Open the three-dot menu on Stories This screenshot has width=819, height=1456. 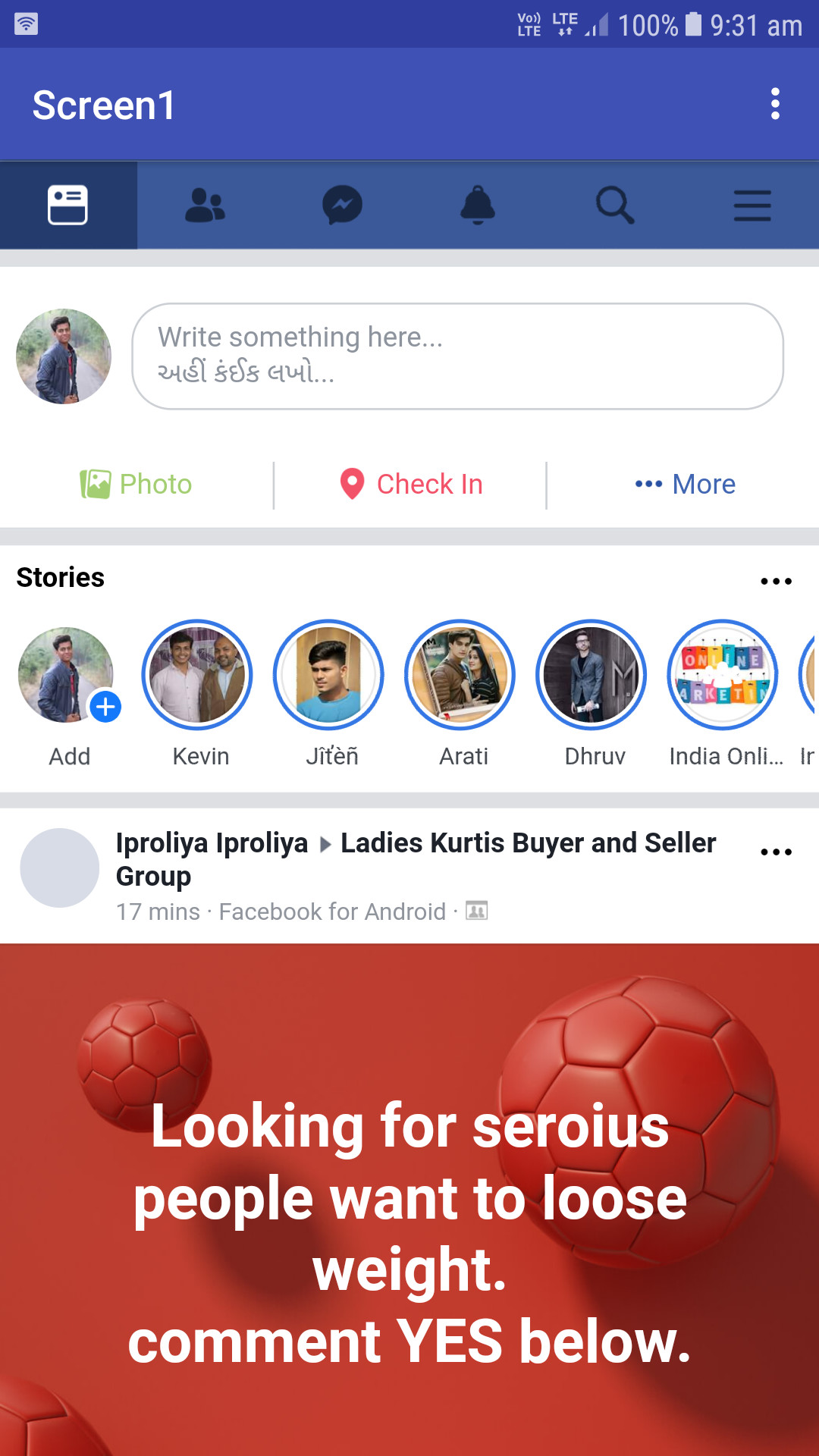(x=776, y=580)
